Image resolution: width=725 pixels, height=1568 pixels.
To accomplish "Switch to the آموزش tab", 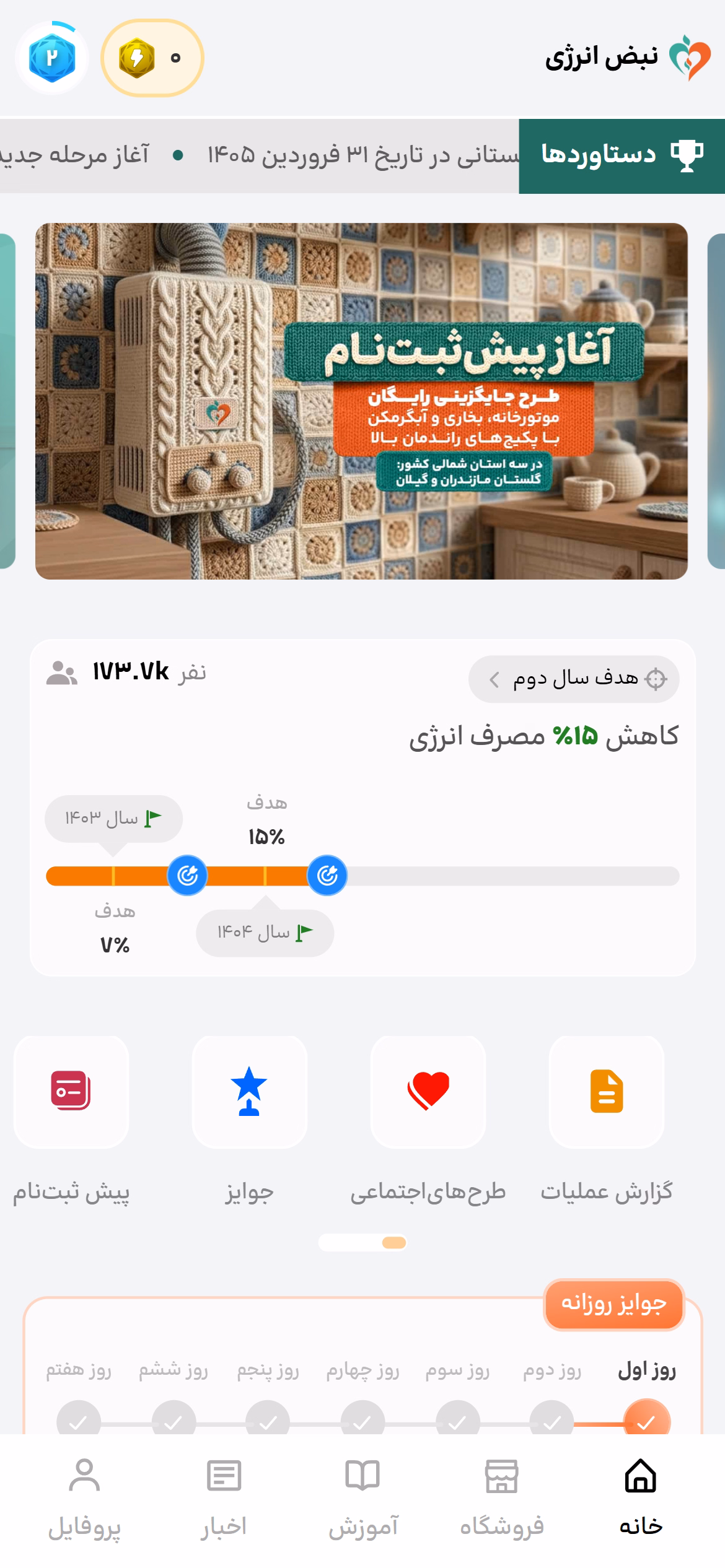I will pyautogui.click(x=363, y=1499).
